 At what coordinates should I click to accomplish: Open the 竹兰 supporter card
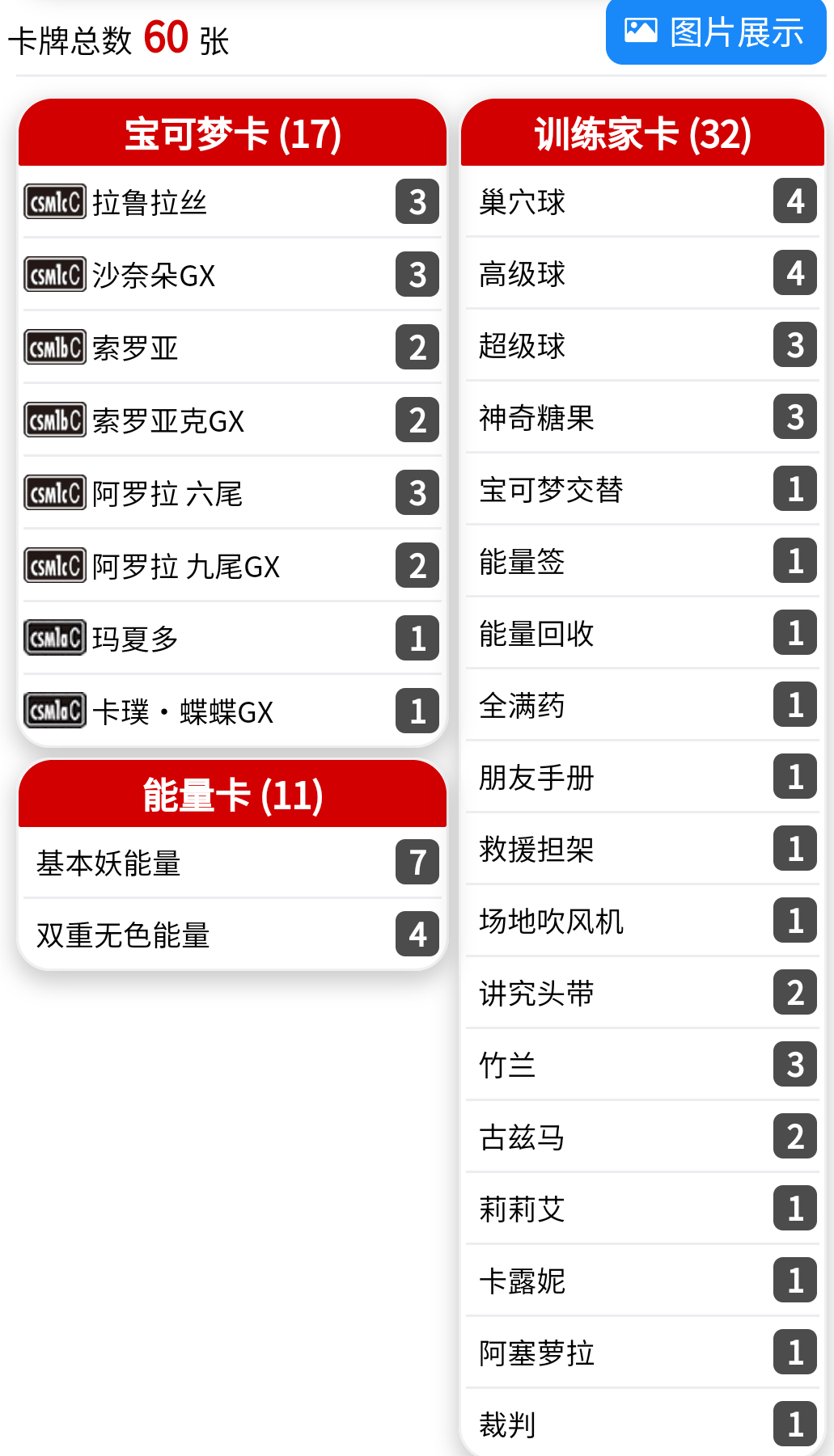pos(643,1065)
